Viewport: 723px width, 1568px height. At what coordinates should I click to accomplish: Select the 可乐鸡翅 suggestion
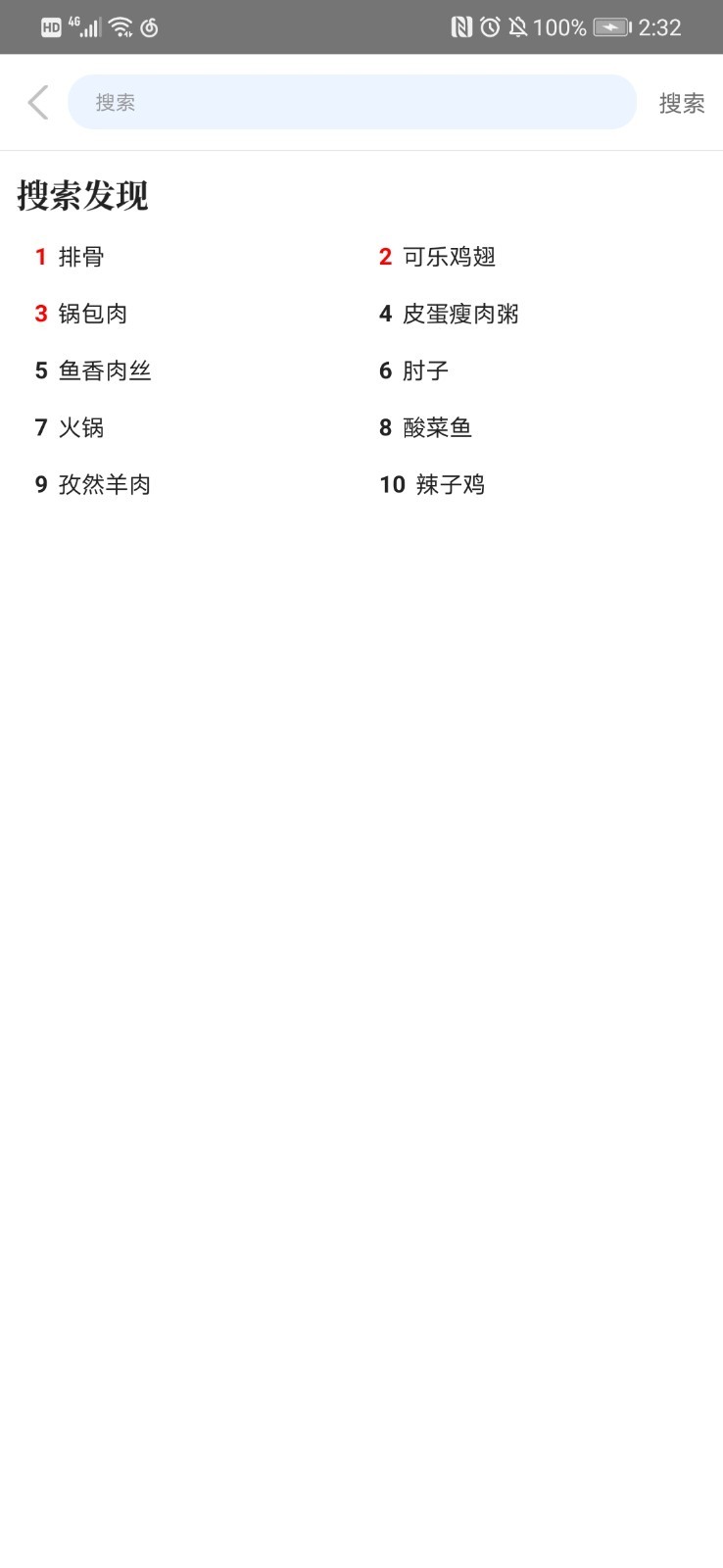pos(449,257)
